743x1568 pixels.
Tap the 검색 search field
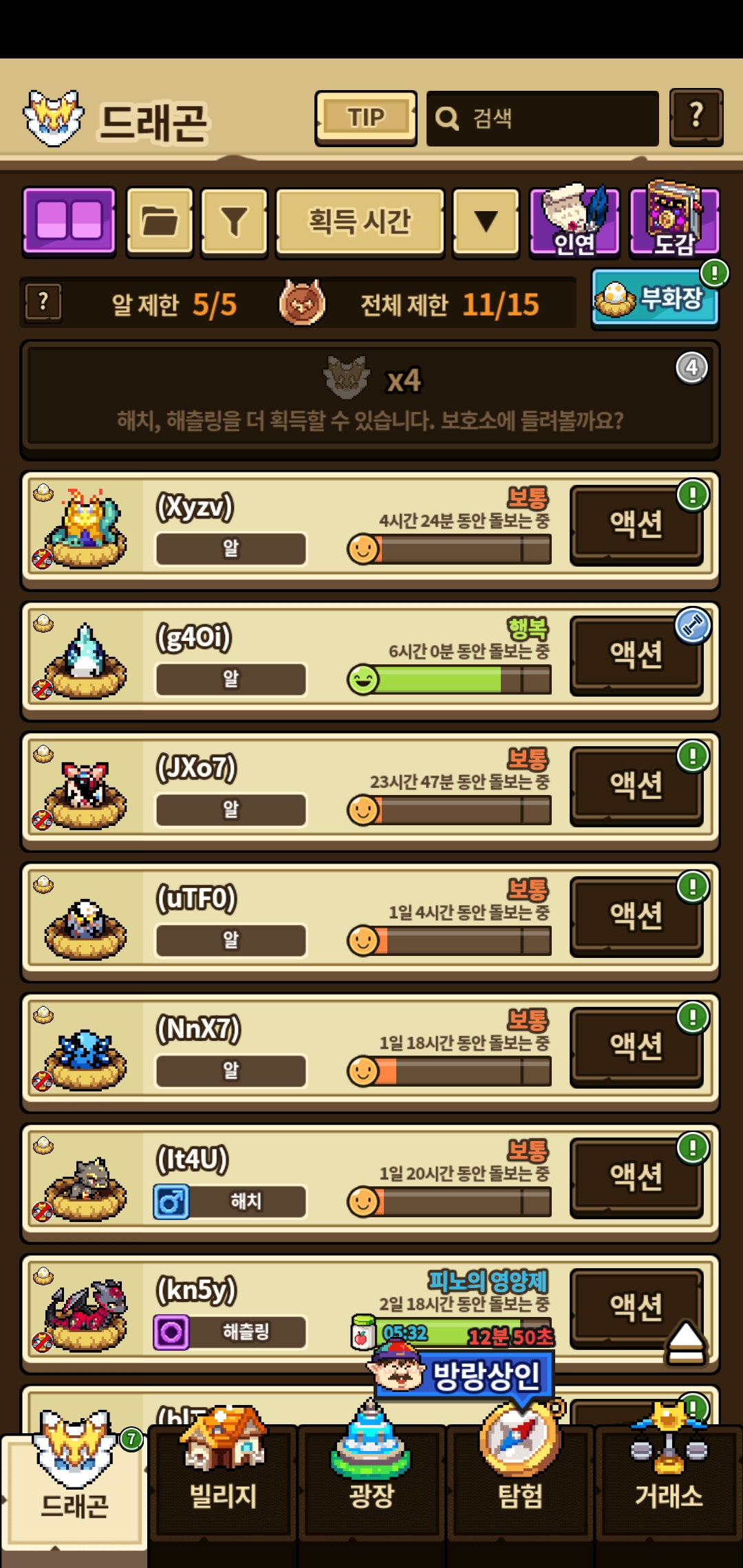pos(542,118)
